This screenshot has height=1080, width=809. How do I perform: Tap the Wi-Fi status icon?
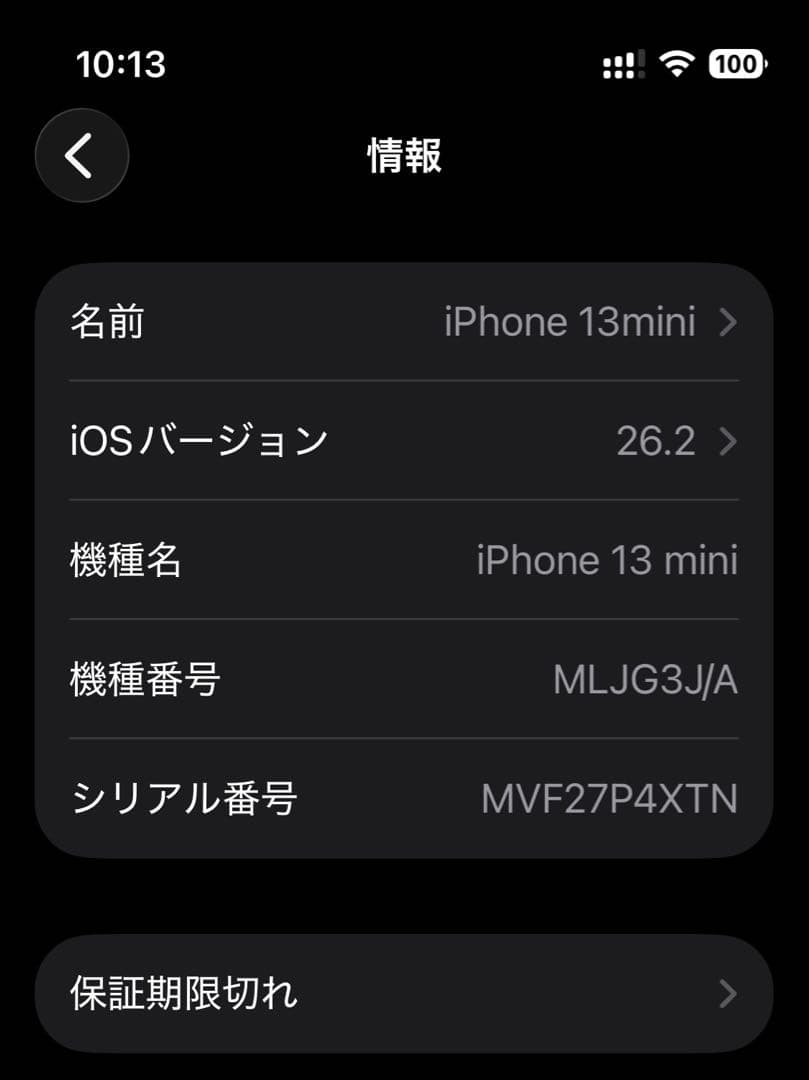pos(676,64)
